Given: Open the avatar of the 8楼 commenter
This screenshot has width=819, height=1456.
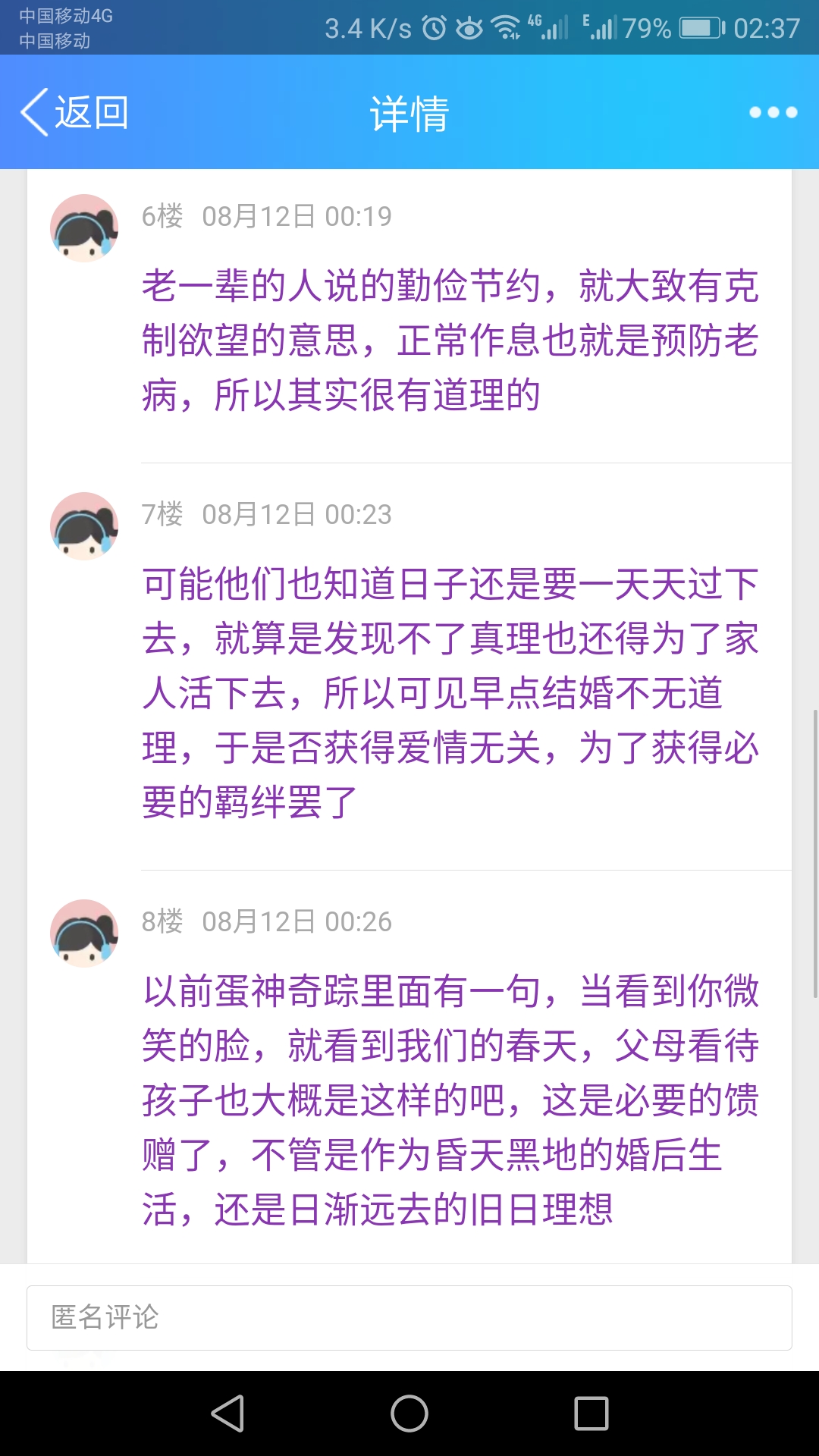Looking at the screenshot, I should pyautogui.click(x=84, y=934).
